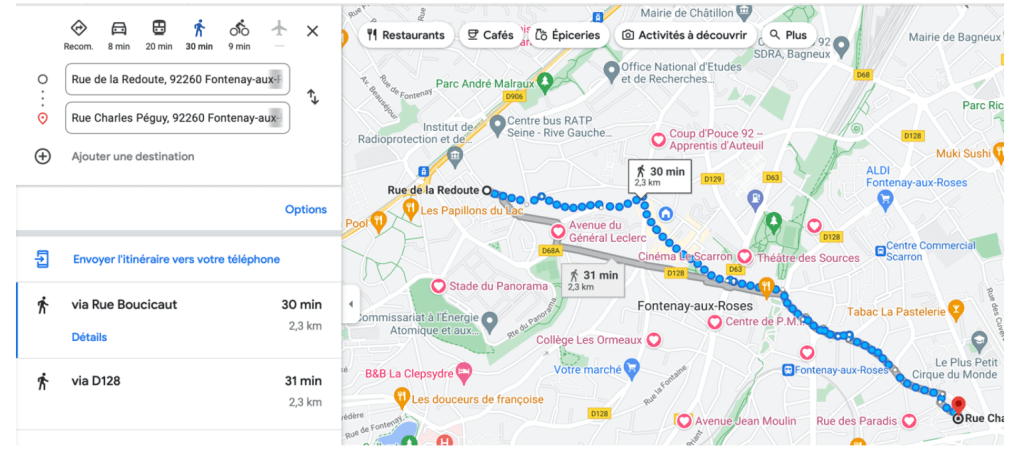The image size is (1022, 464).
Task: Open the Plus search chip
Action: pyautogui.click(x=787, y=35)
